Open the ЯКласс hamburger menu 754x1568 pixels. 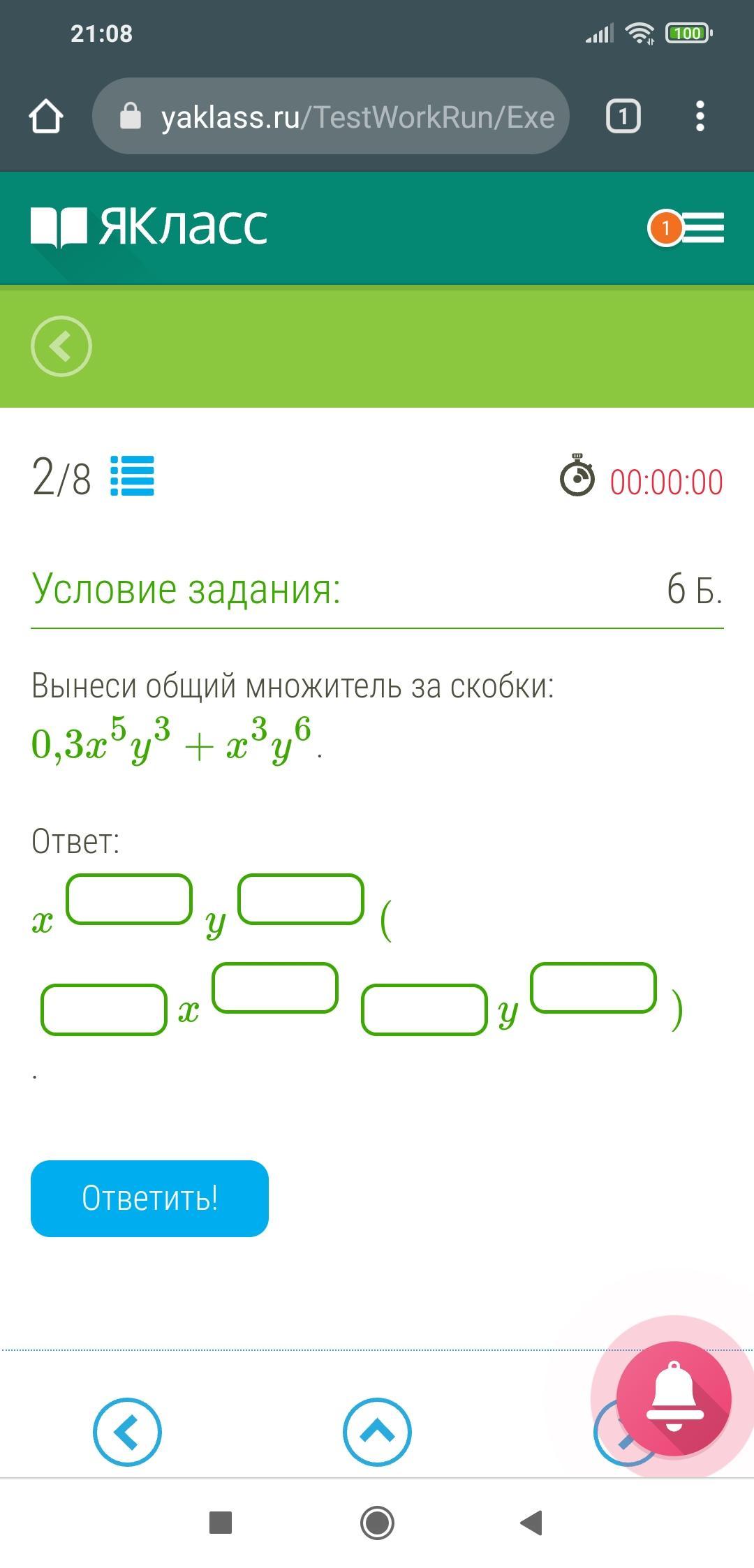pos(703,228)
